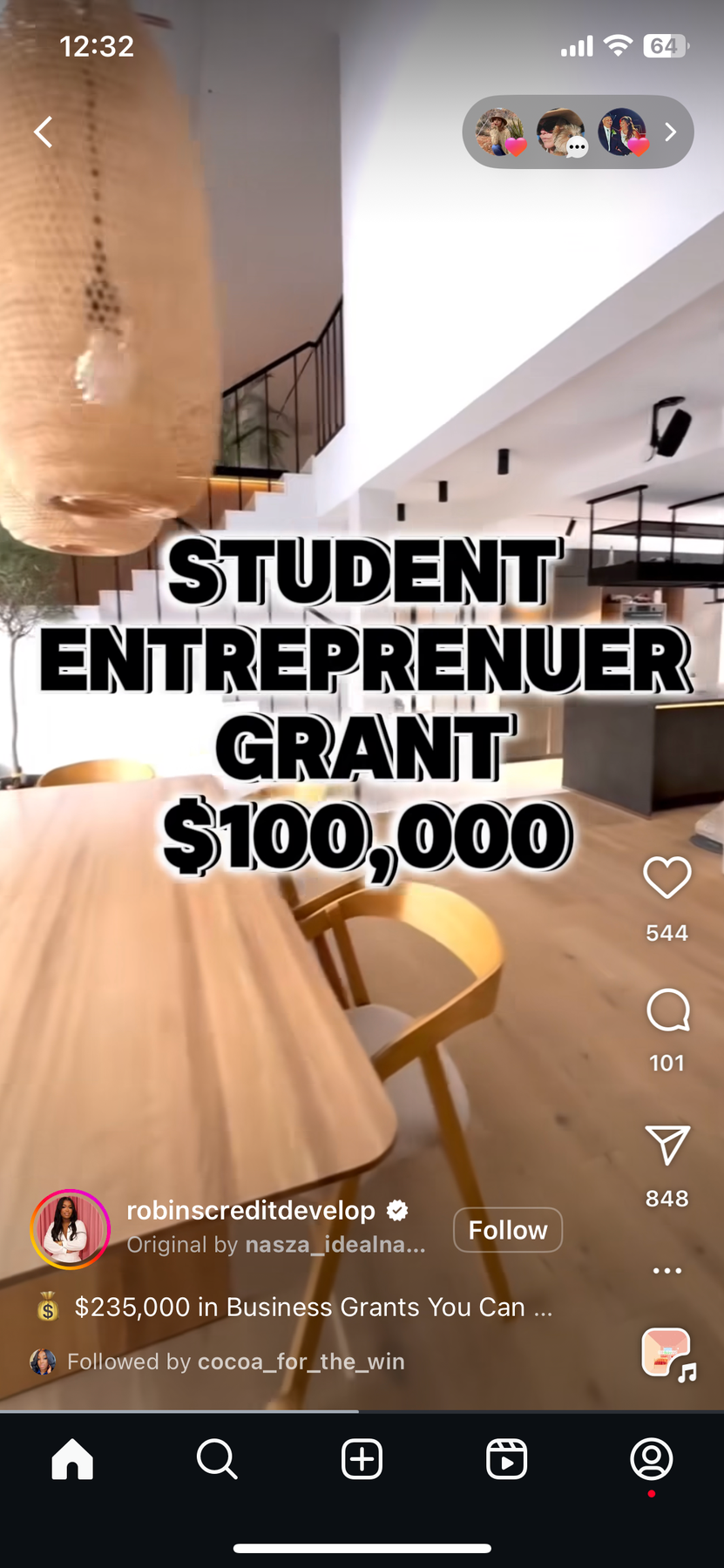Image resolution: width=724 pixels, height=1568 pixels.
Task: Tap robinscreditdevelop's verified badge
Action: point(397,1210)
